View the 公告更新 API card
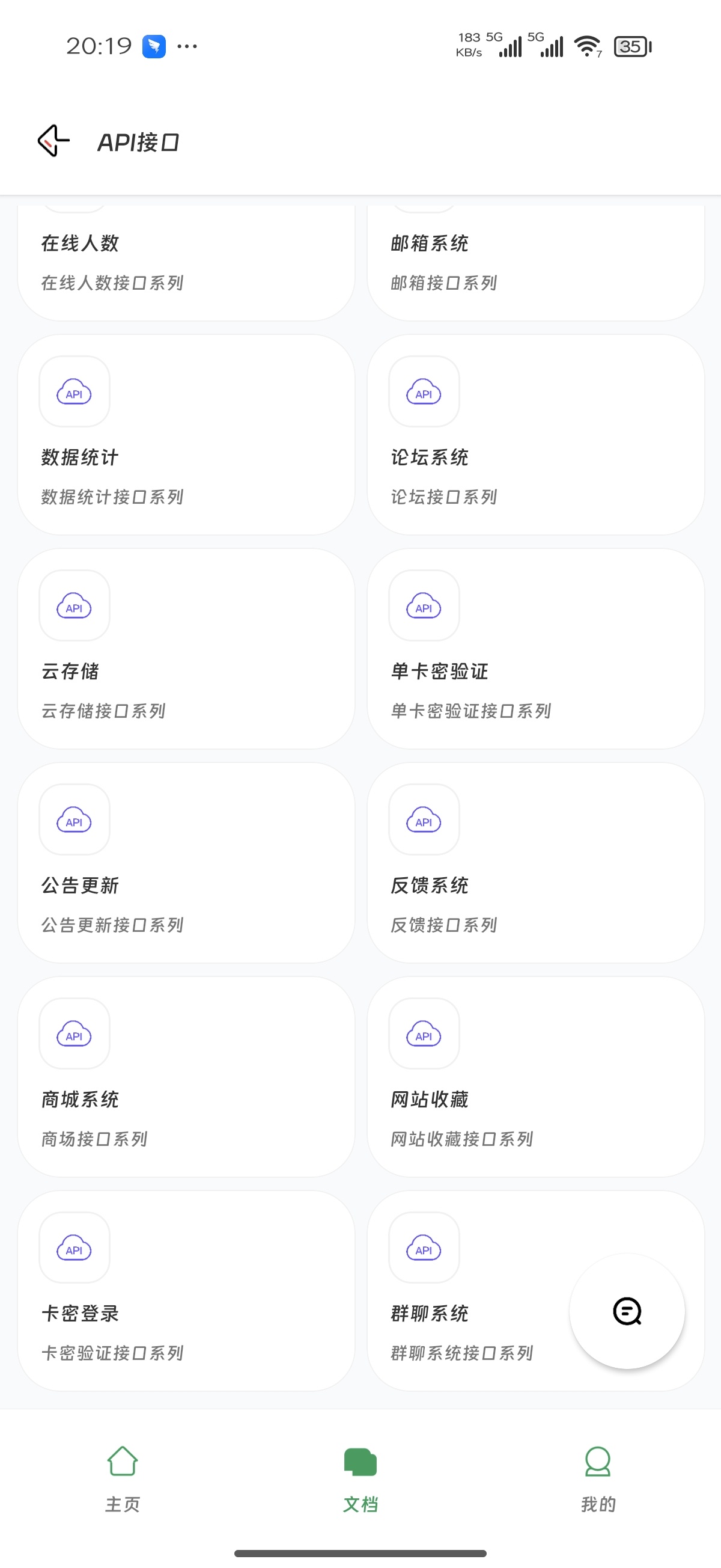Viewport: 721px width, 1568px height. [x=186, y=863]
